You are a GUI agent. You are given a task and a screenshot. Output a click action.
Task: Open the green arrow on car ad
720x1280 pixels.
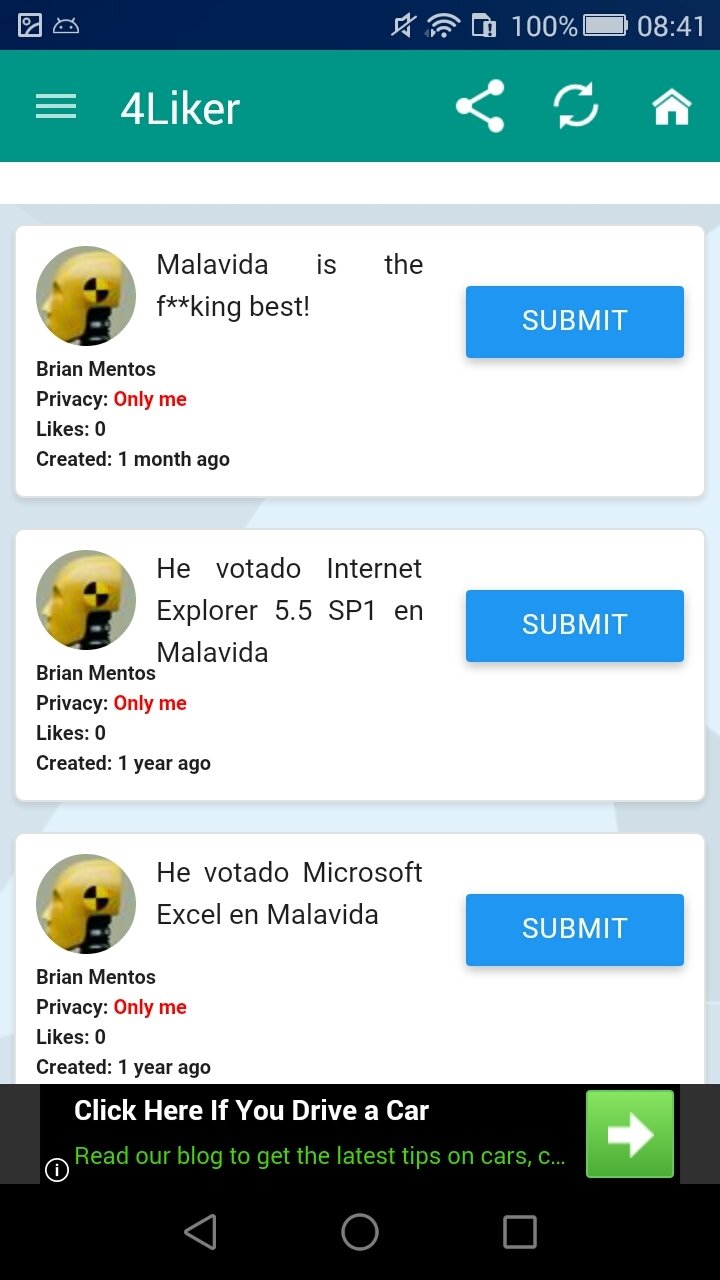(630, 1134)
